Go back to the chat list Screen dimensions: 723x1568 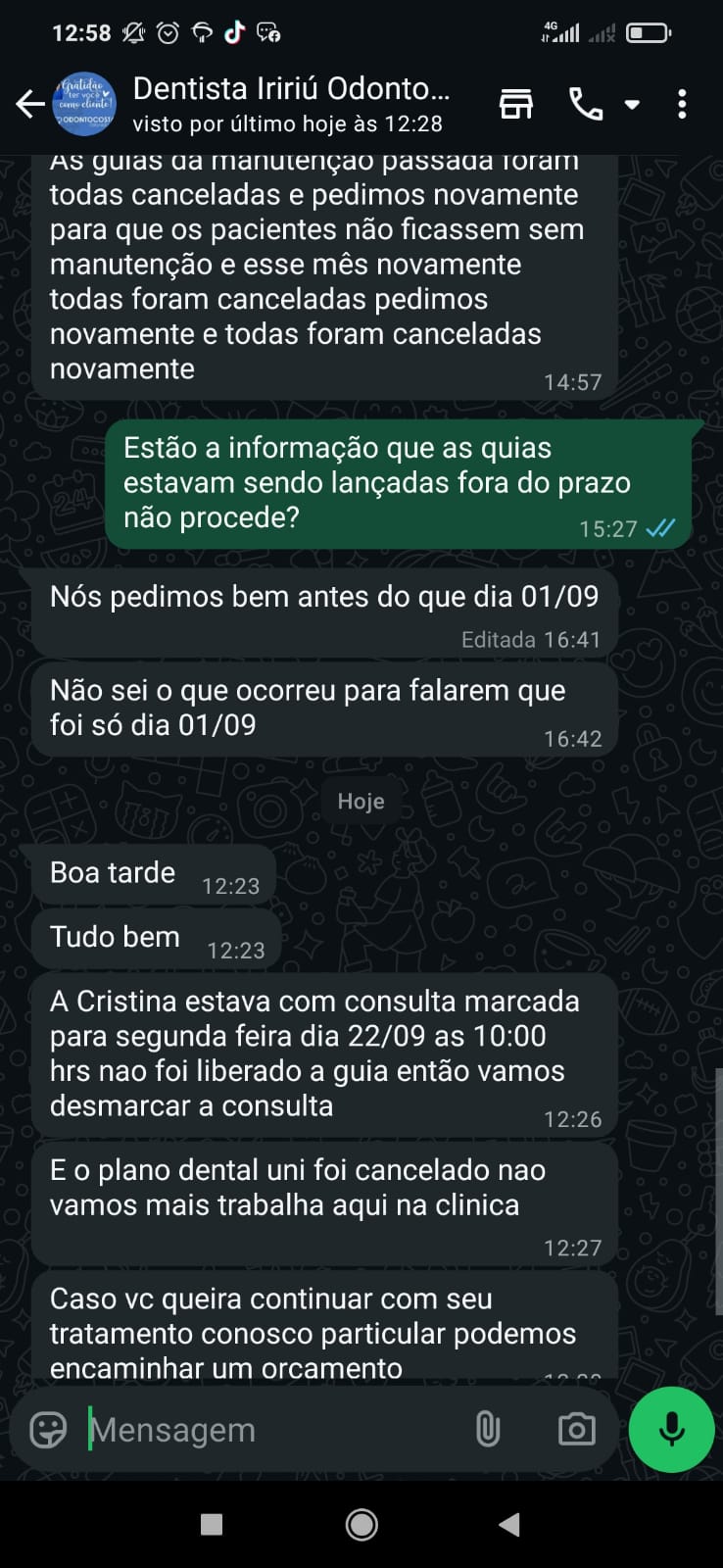[x=29, y=104]
